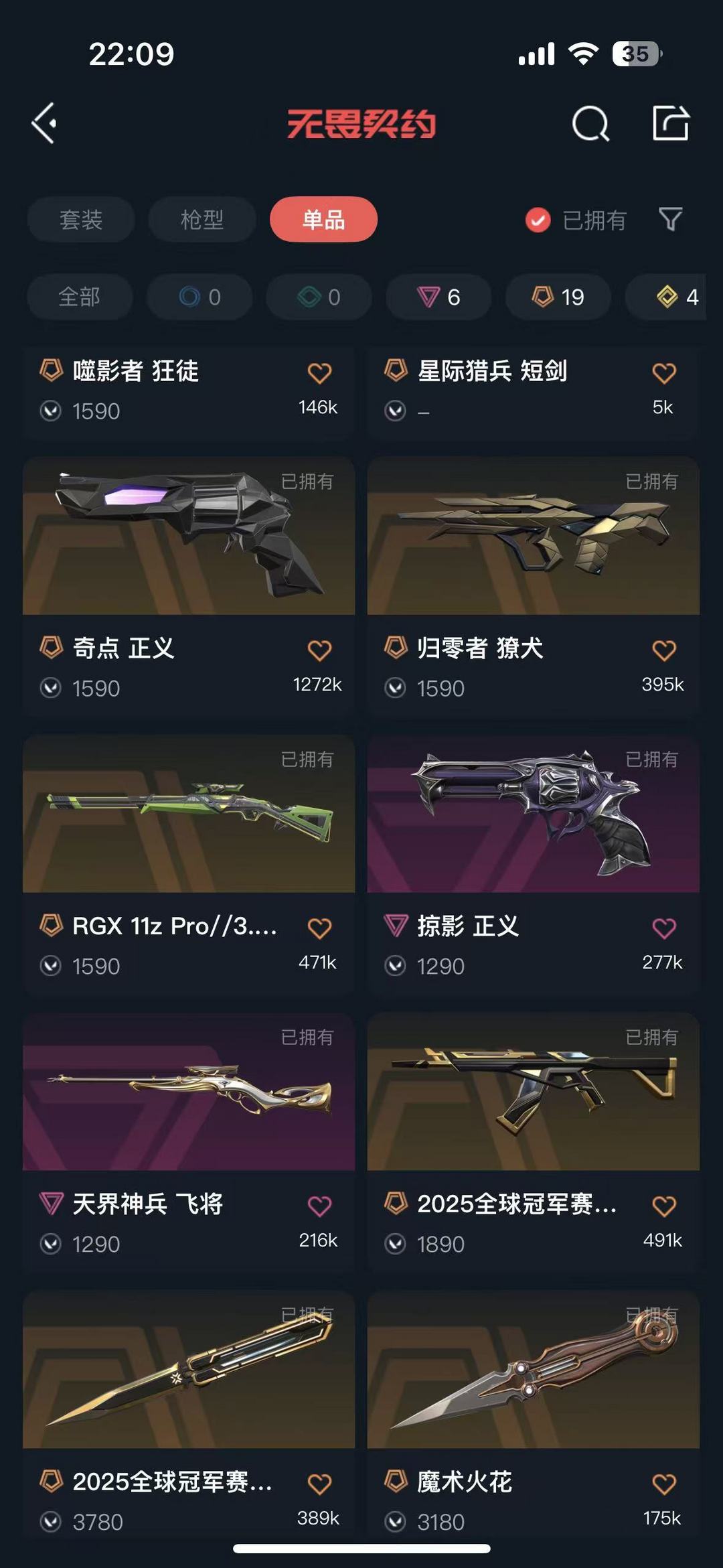Favorite the 魔术火花 knife skin

663,1484
